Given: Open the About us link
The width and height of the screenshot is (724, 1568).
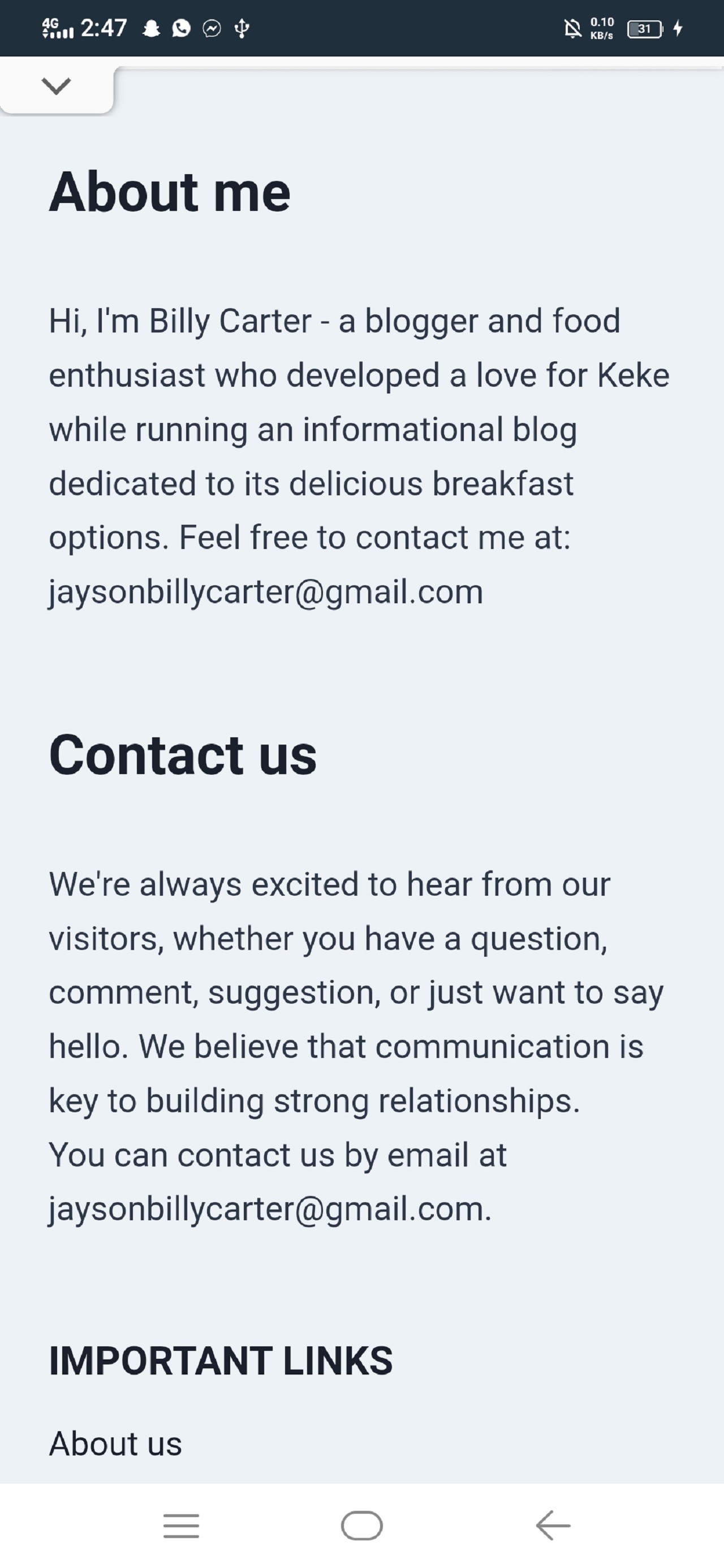Looking at the screenshot, I should [x=115, y=1443].
